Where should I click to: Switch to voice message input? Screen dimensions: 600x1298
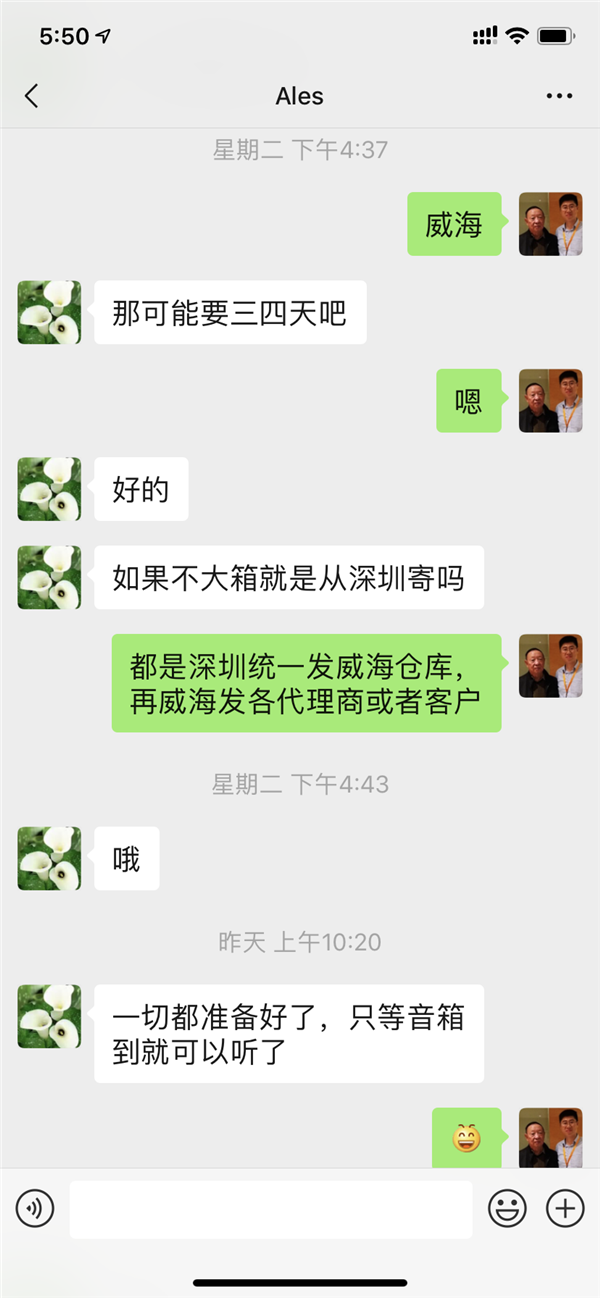(35, 1209)
